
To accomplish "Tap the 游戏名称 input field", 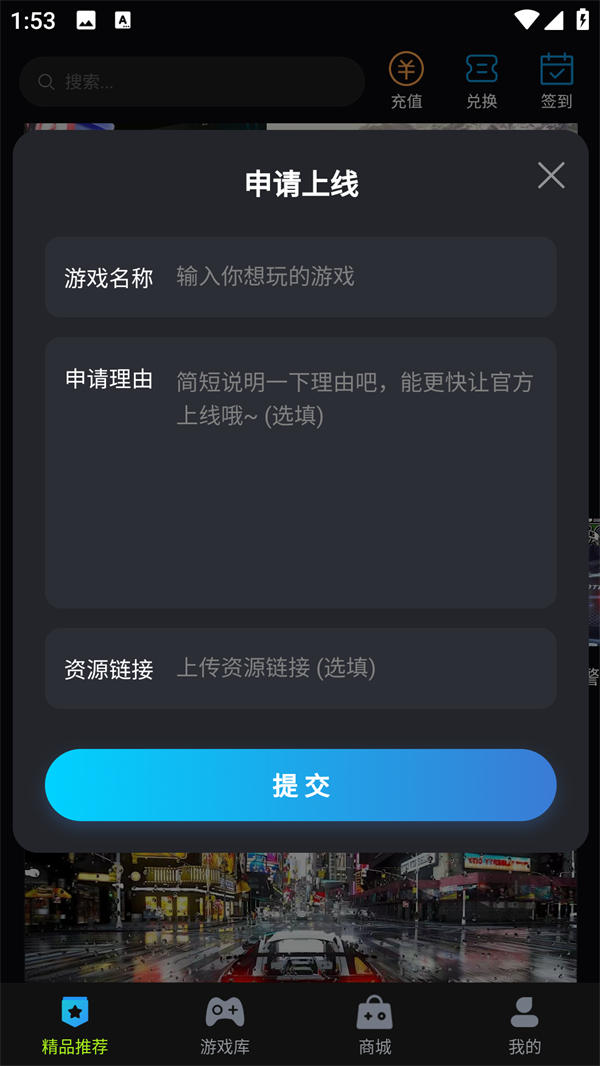I will click(355, 277).
